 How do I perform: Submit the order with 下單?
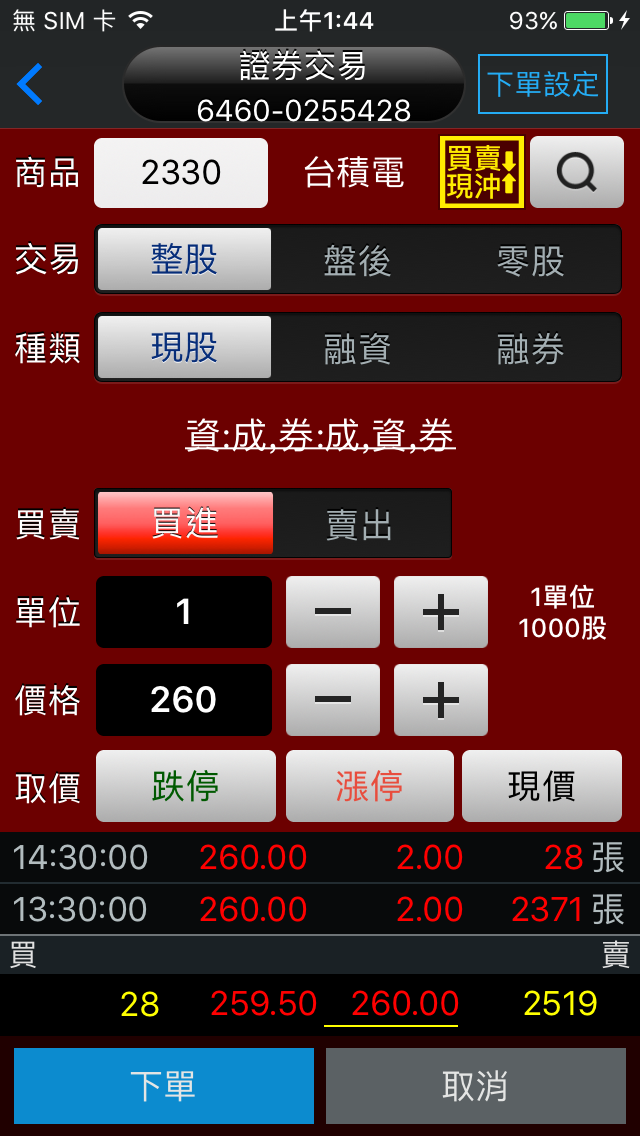tap(164, 1086)
